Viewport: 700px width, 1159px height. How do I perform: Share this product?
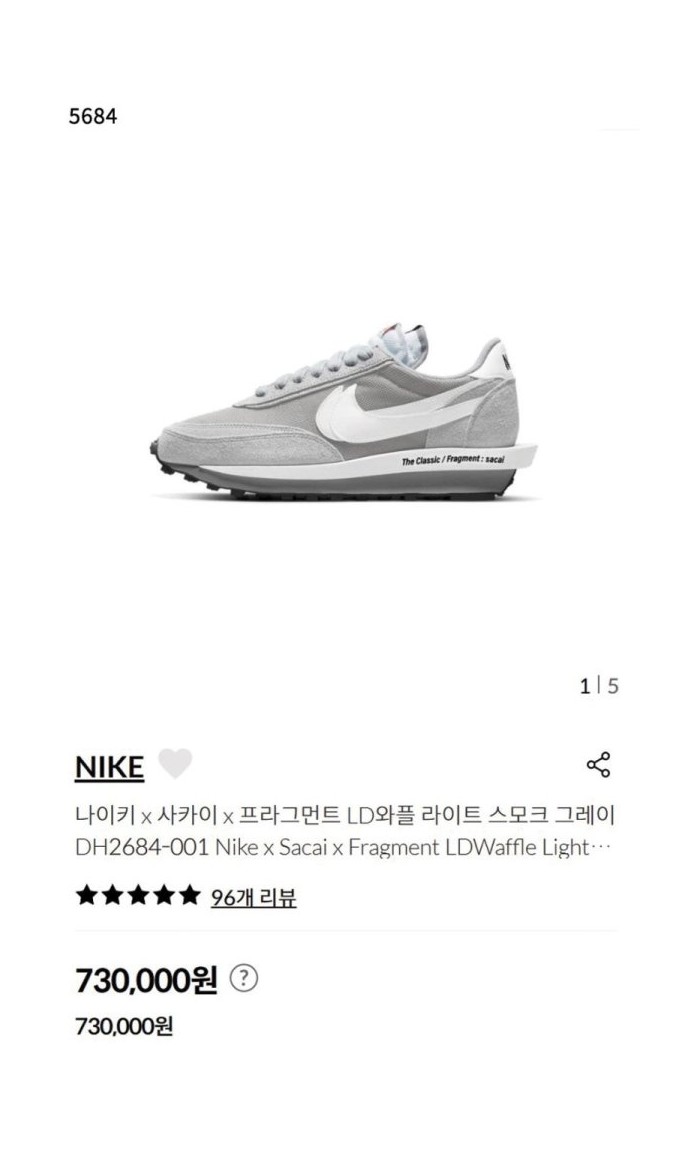[598, 766]
